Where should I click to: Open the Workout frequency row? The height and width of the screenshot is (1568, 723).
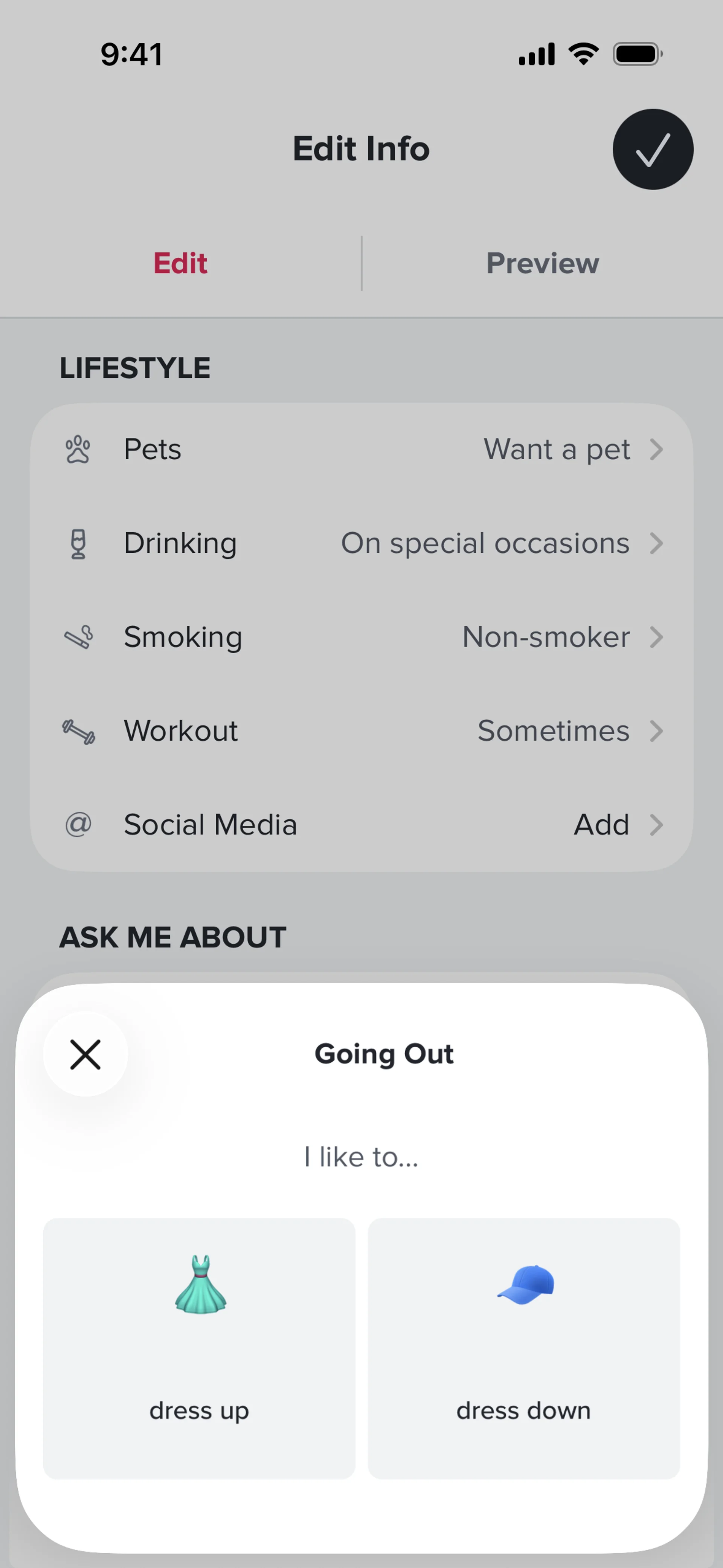(361, 731)
